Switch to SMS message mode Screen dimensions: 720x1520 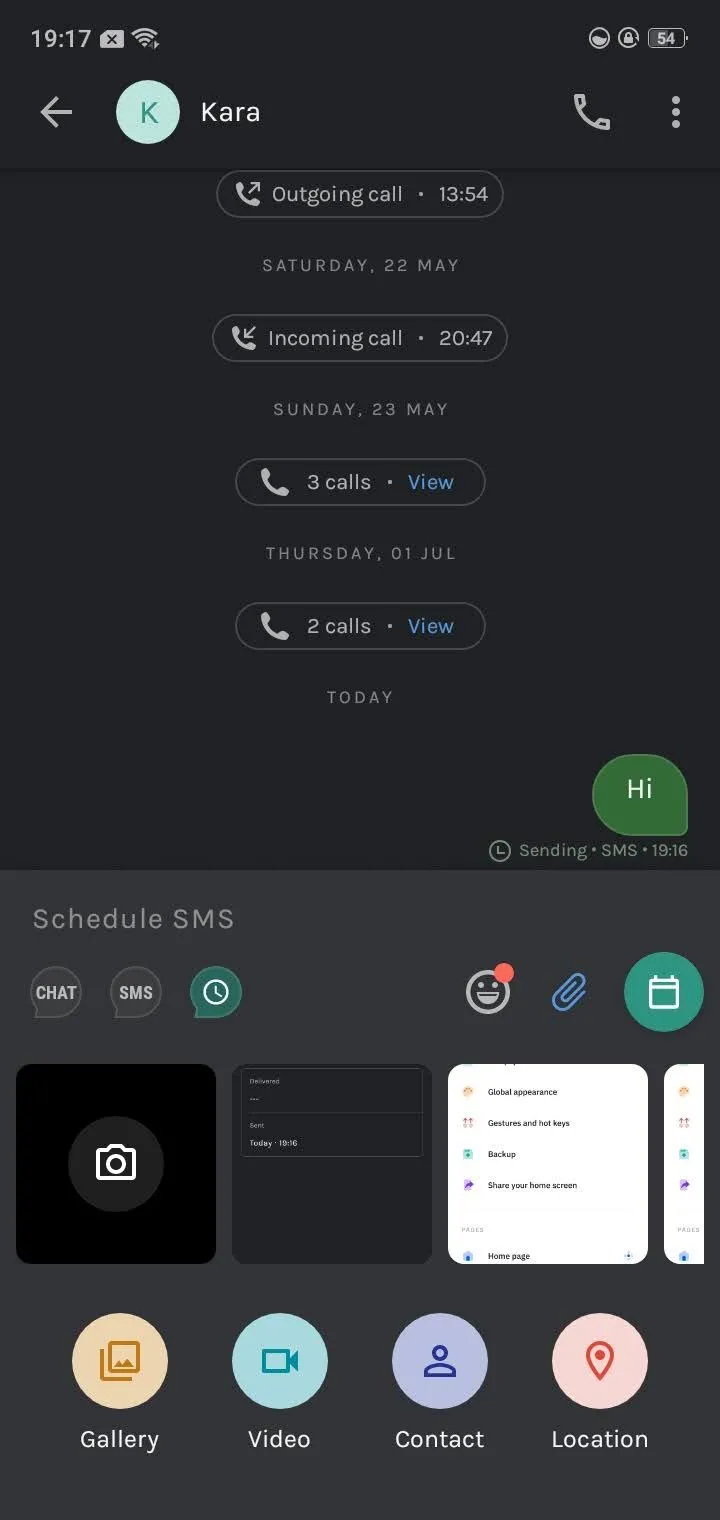tap(136, 992)
